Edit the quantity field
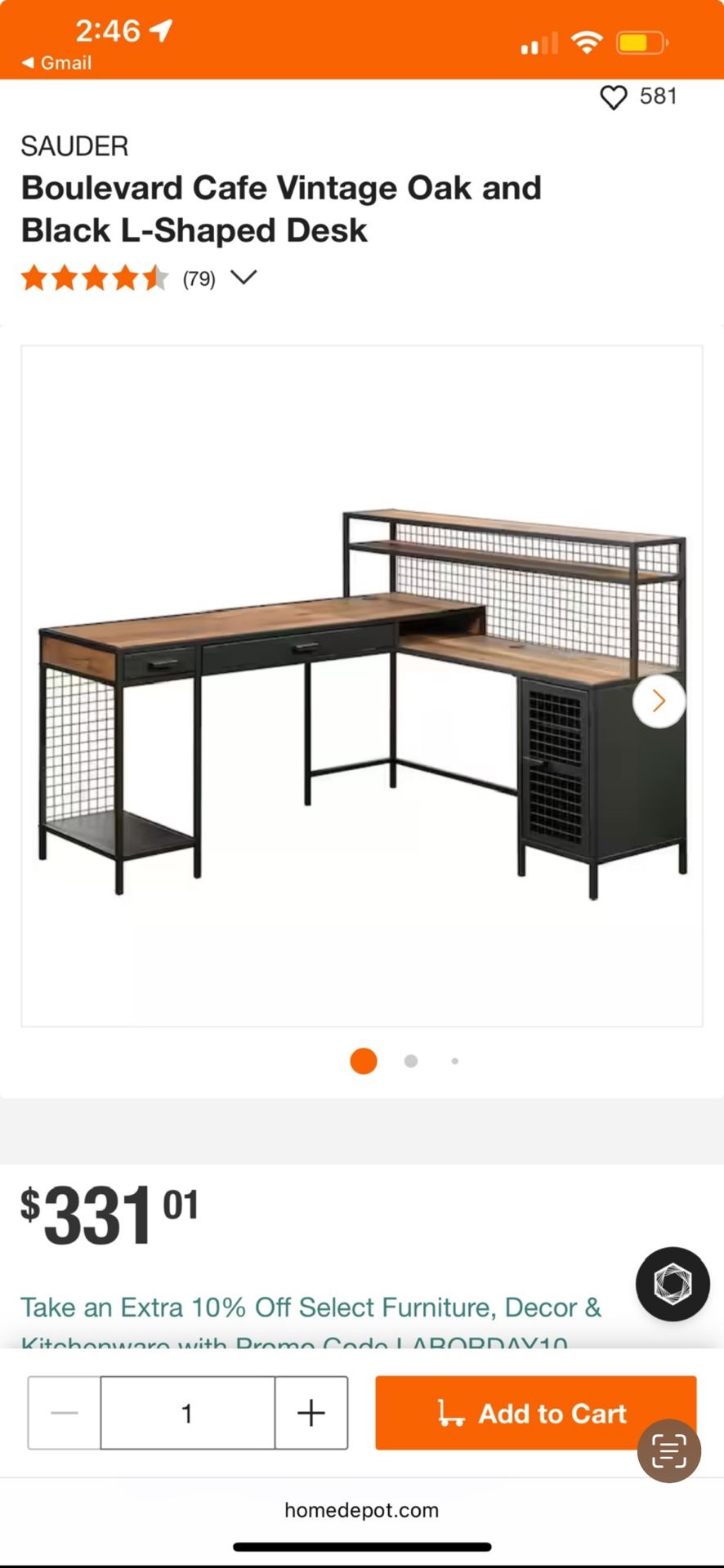 [187, 1413]
